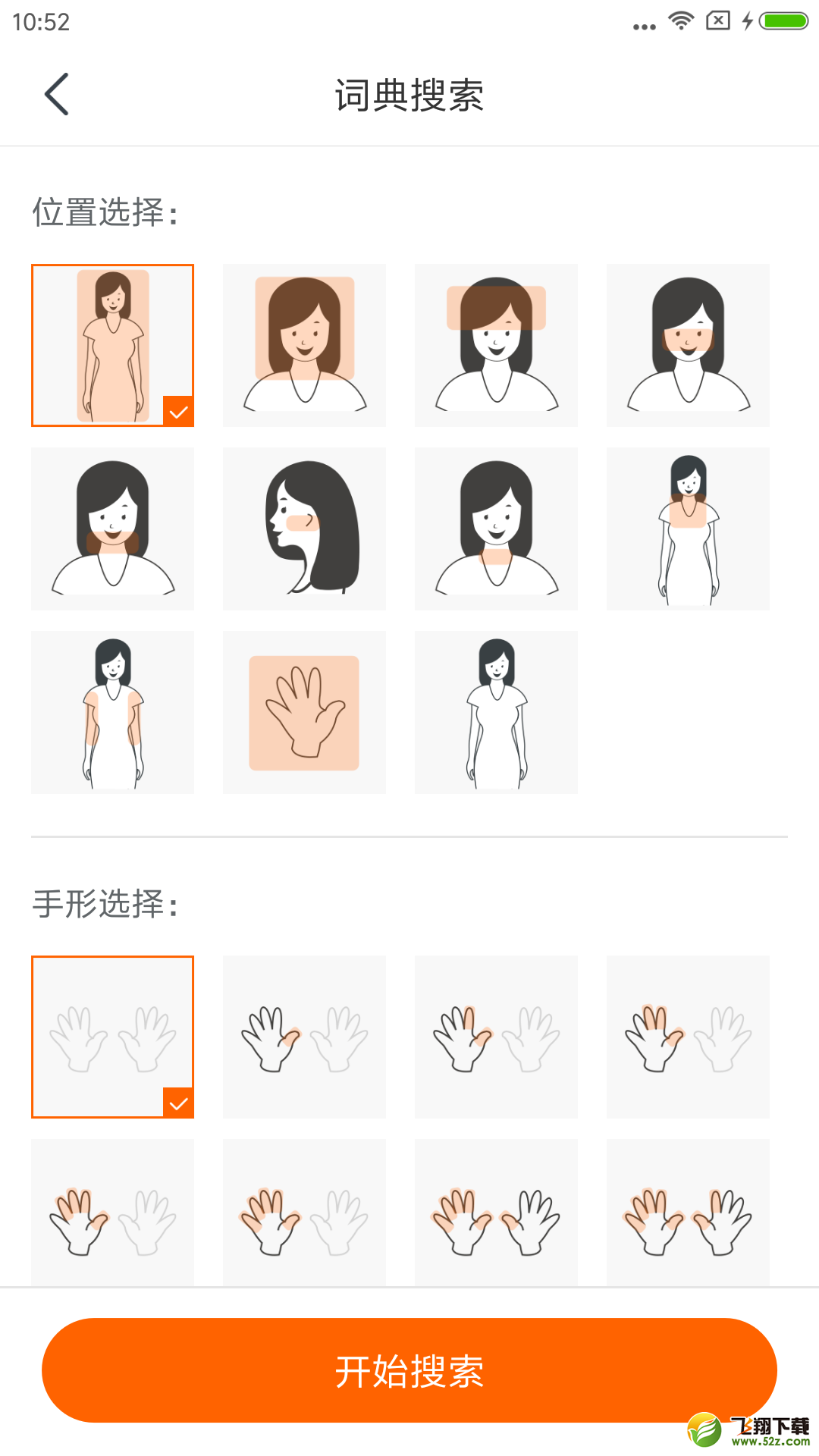819x1456 pixels.
Task: Choose the one-finger left-hand handshape
Action: point(304,1037)
